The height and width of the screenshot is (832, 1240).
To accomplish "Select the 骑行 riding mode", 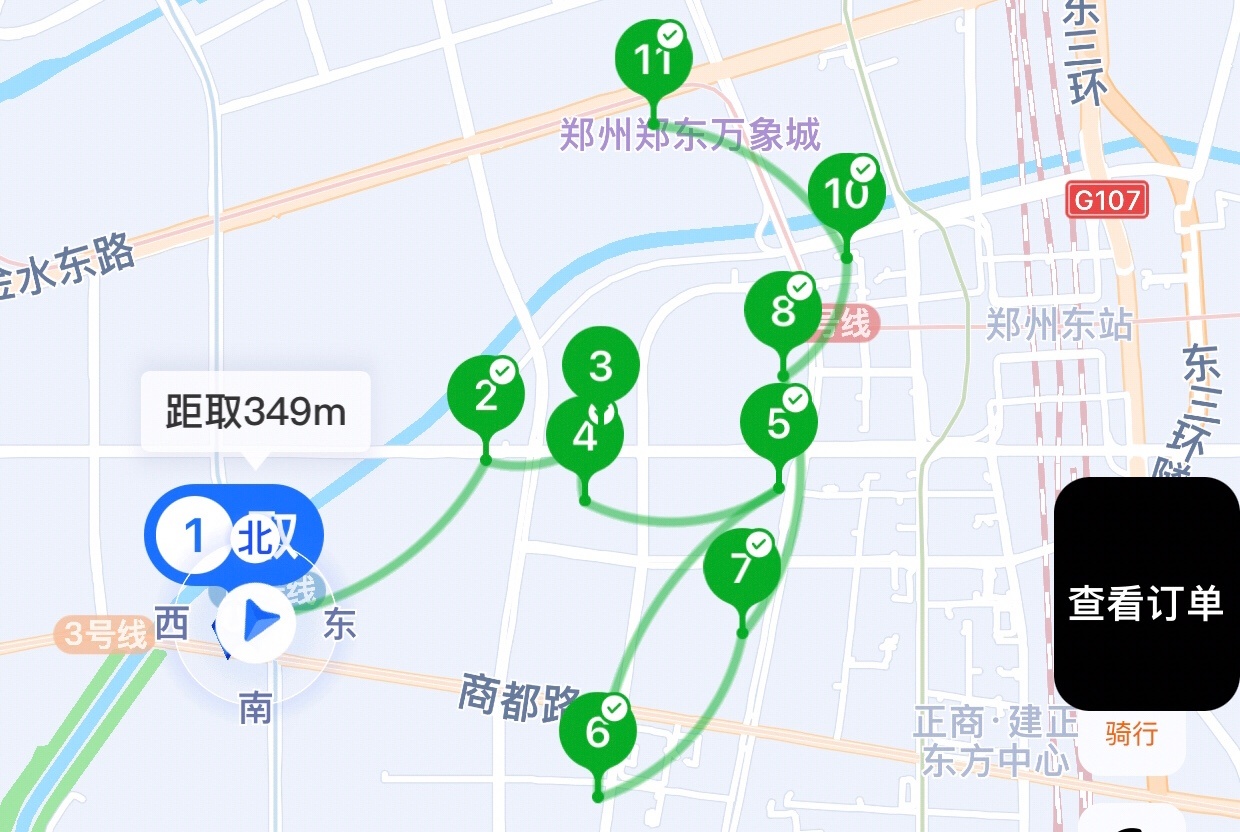I will (x=1131, y=735).
